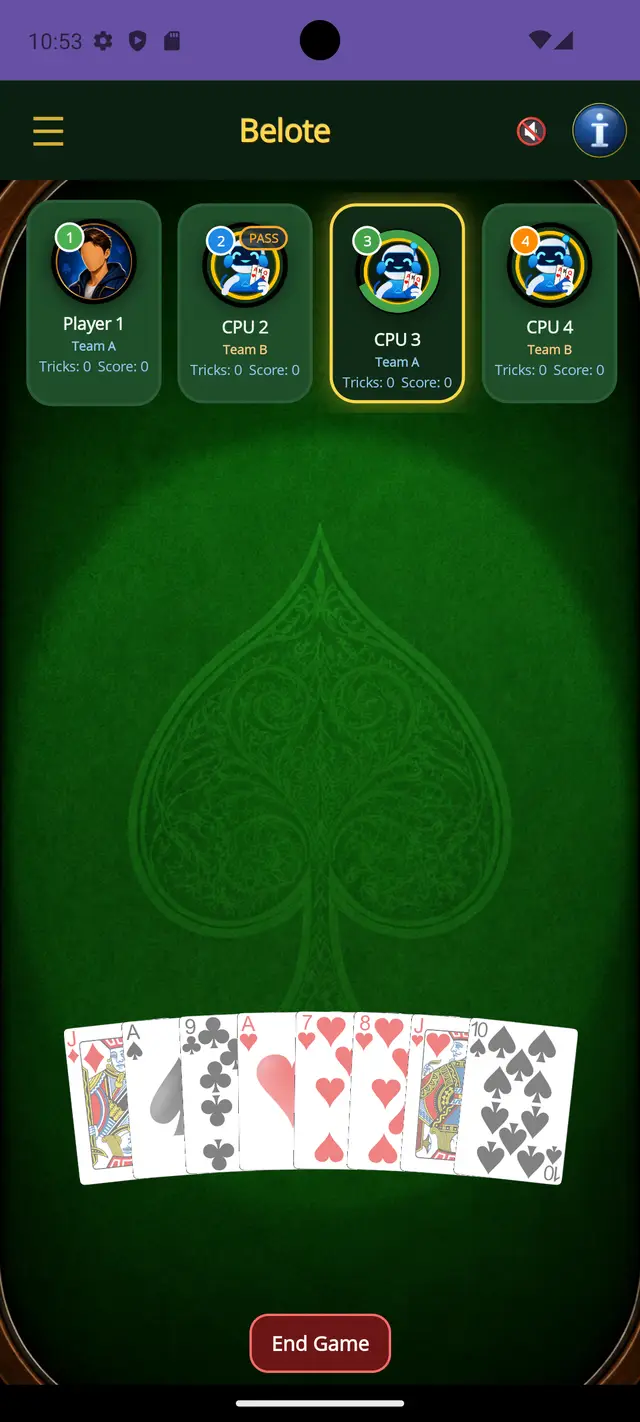This screenshot has height=1422, width=640.
Task: Toggle the sound mute icon
Action: [531, 131]
